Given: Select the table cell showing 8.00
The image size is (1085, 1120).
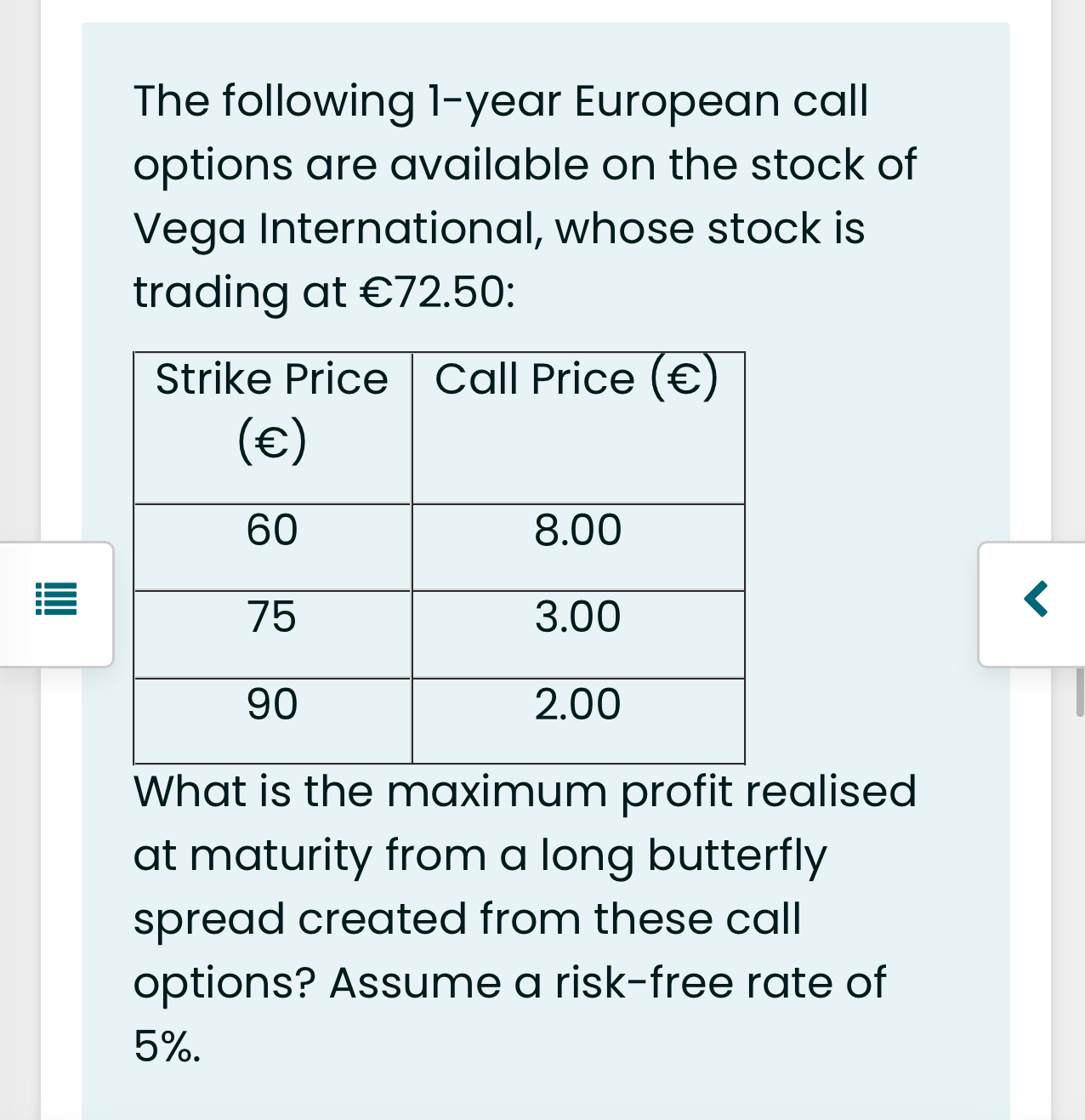Looking at the screenshot, I should coord(577,529).
